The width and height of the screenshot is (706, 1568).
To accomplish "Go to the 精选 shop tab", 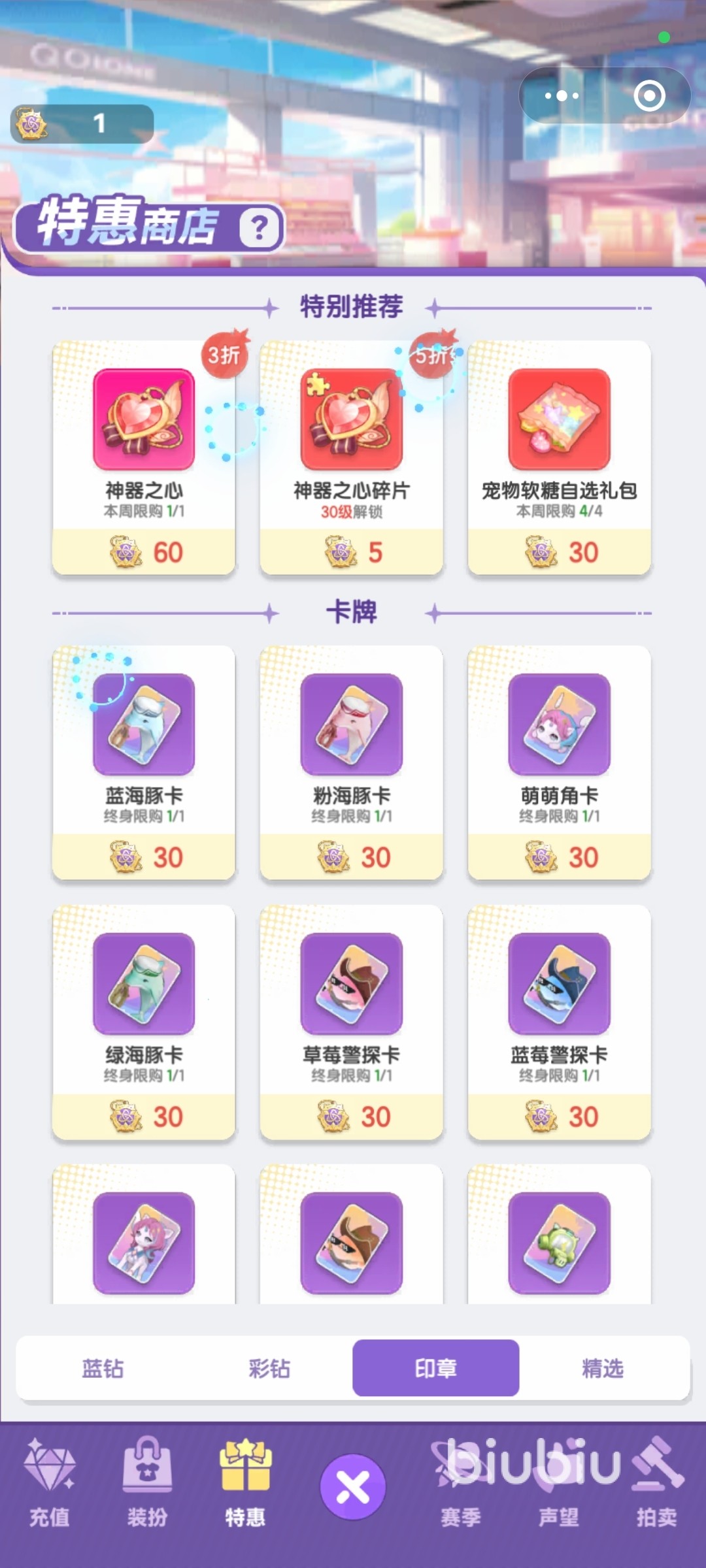I will [x=603, y=1368].
